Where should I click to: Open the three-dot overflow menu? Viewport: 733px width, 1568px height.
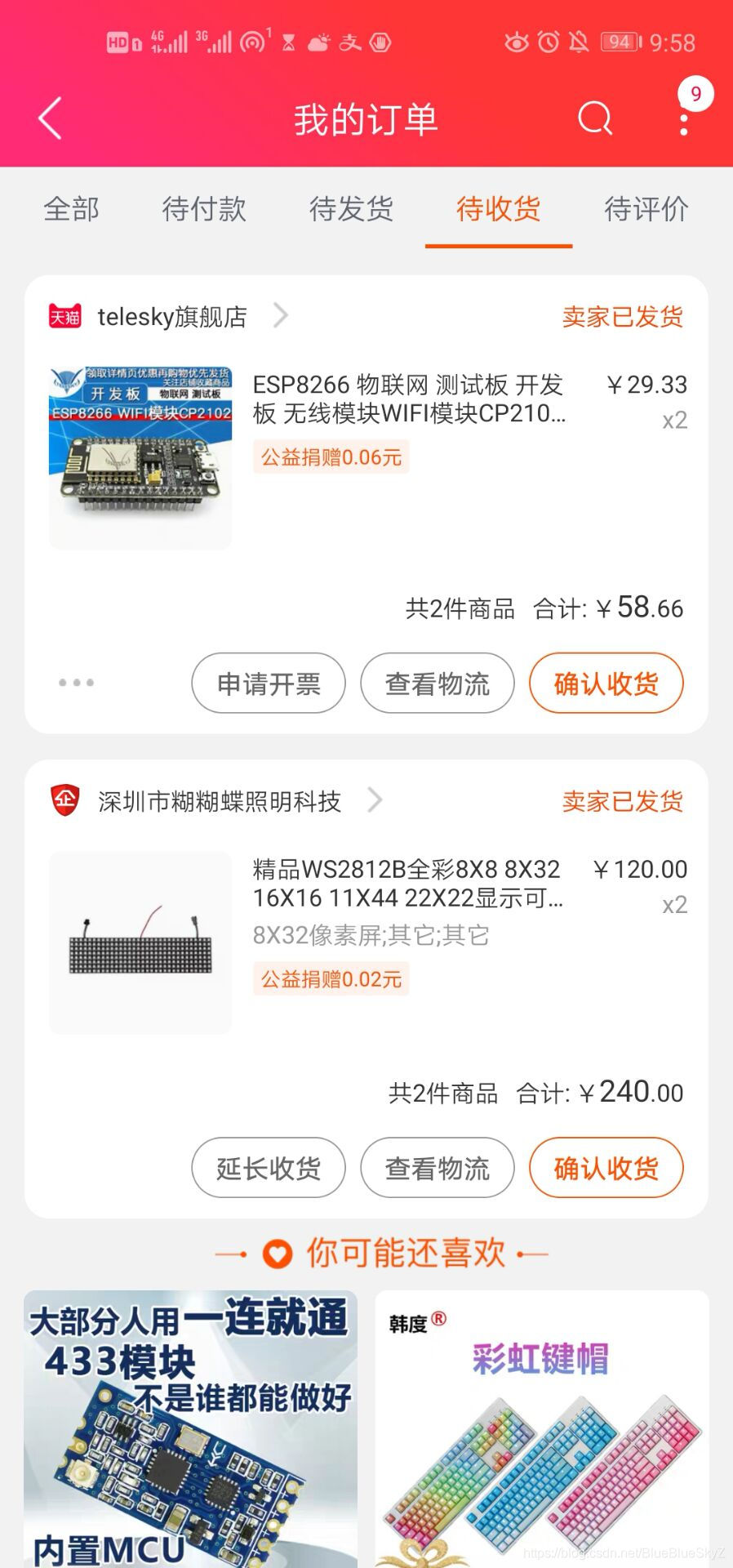[x=684, y=121]
